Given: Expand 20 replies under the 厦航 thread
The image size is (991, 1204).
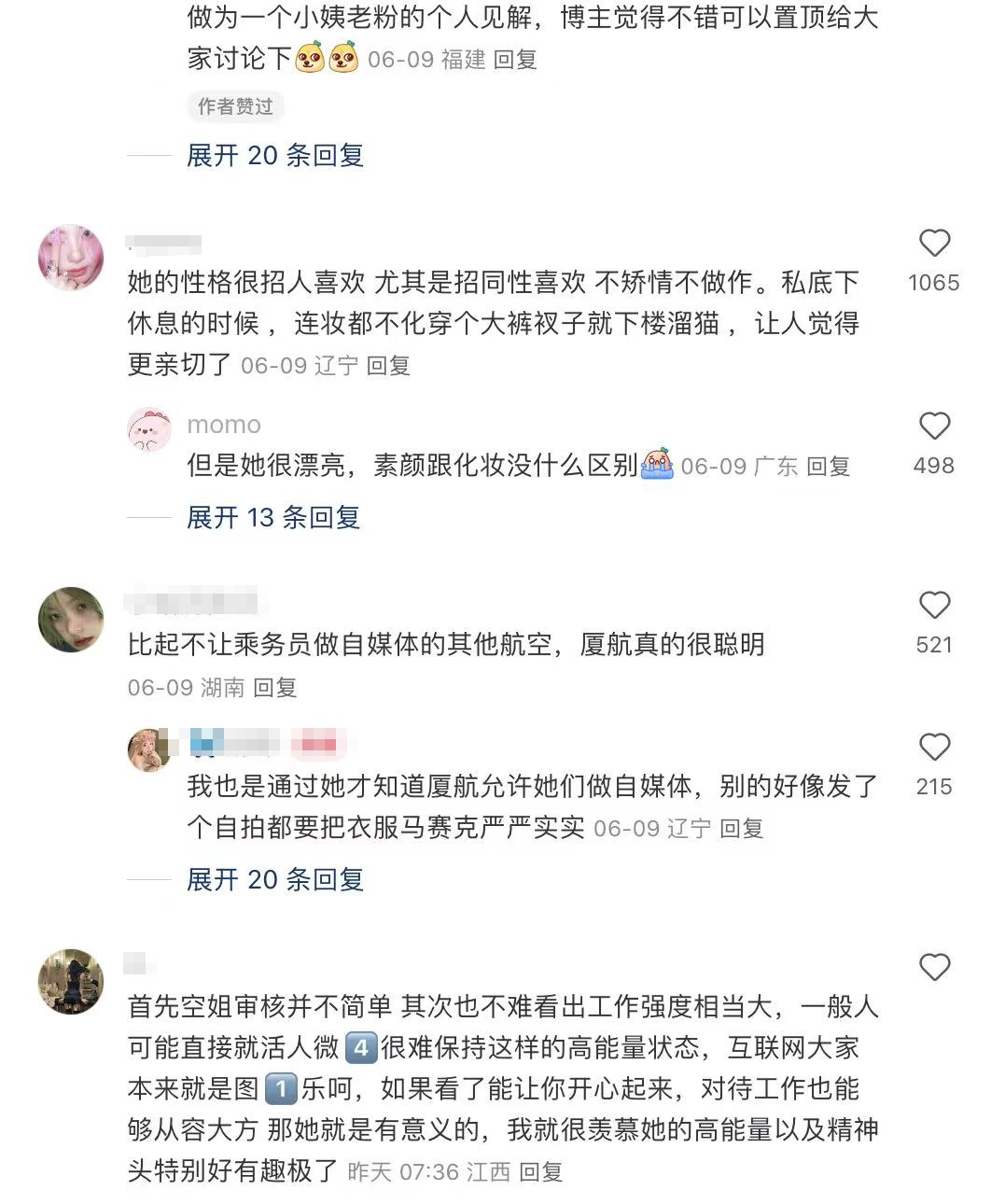Looking at the screenshot, I should click(274, 879).
